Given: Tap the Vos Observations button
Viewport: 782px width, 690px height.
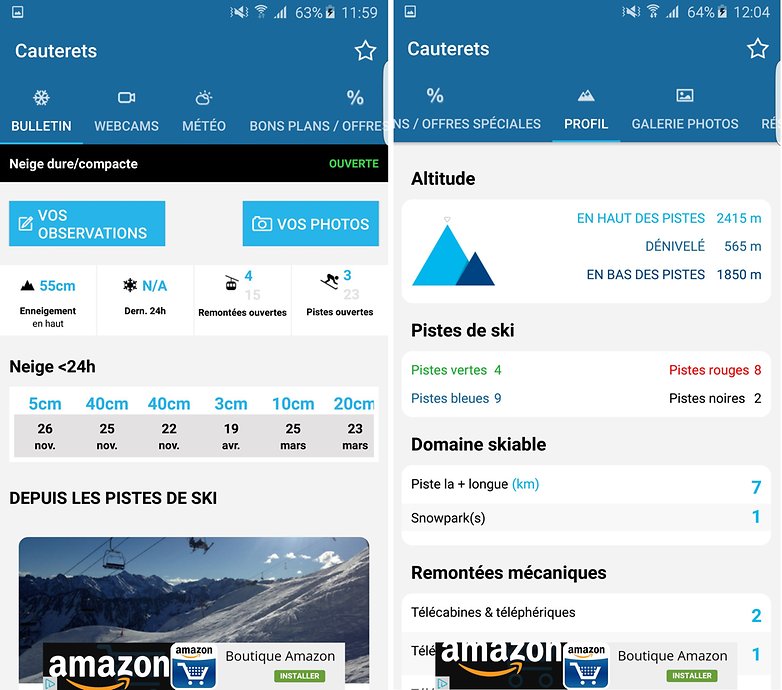Looking at the screenshot, I should pos(87,224).
